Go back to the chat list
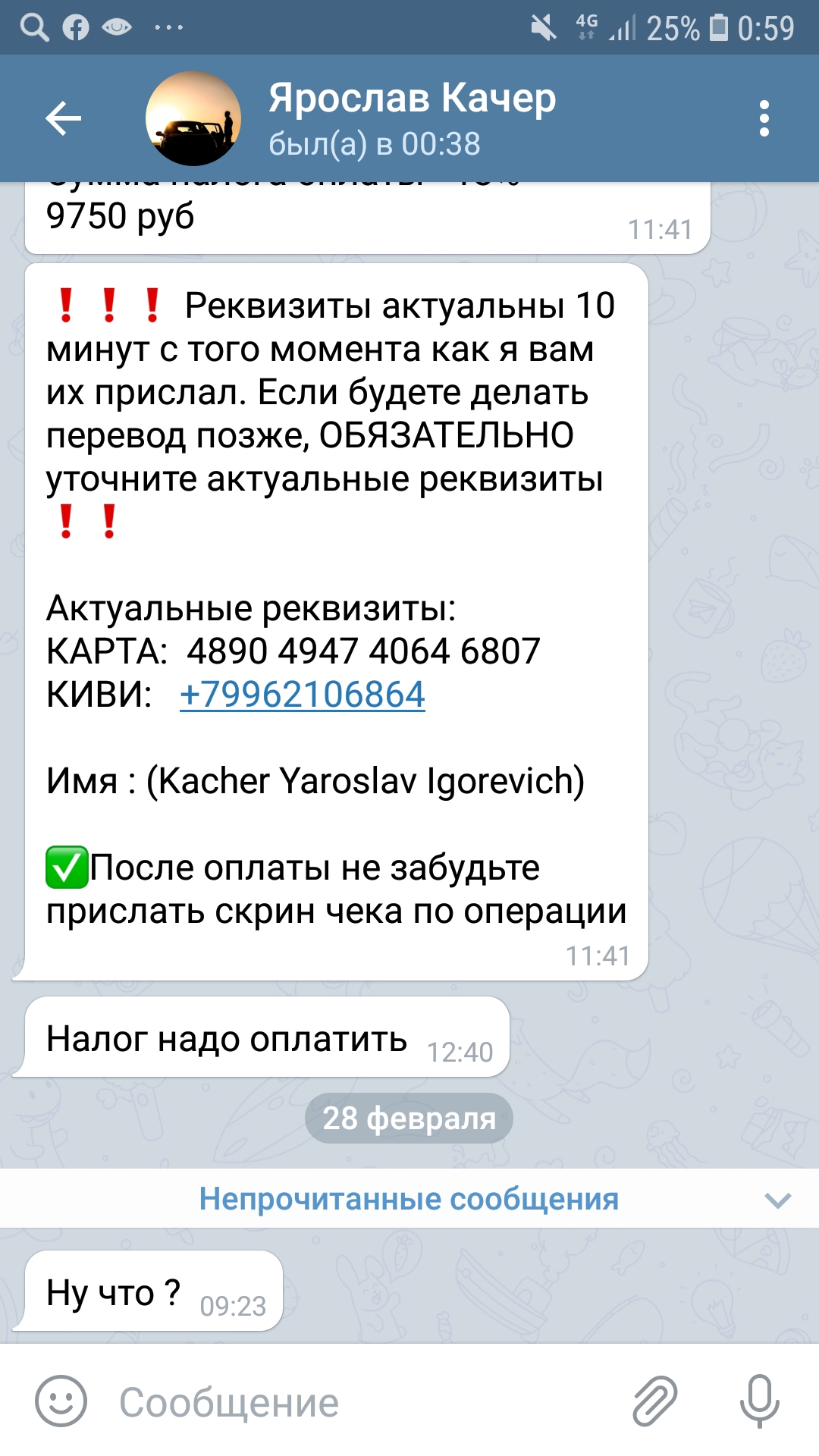This screenshot has width=819, height=1456. [63, 118]
